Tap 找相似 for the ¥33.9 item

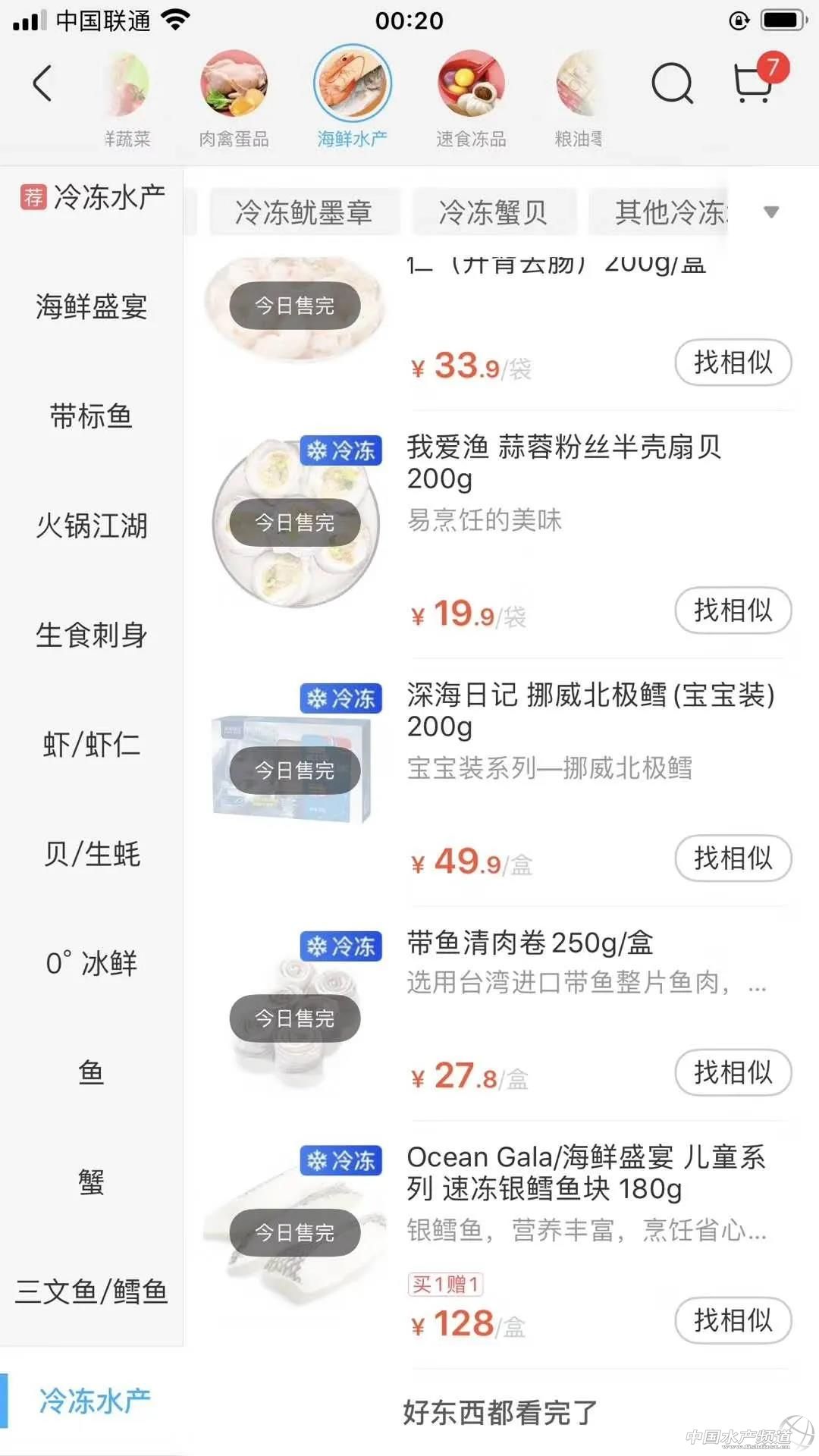(733, 362)
